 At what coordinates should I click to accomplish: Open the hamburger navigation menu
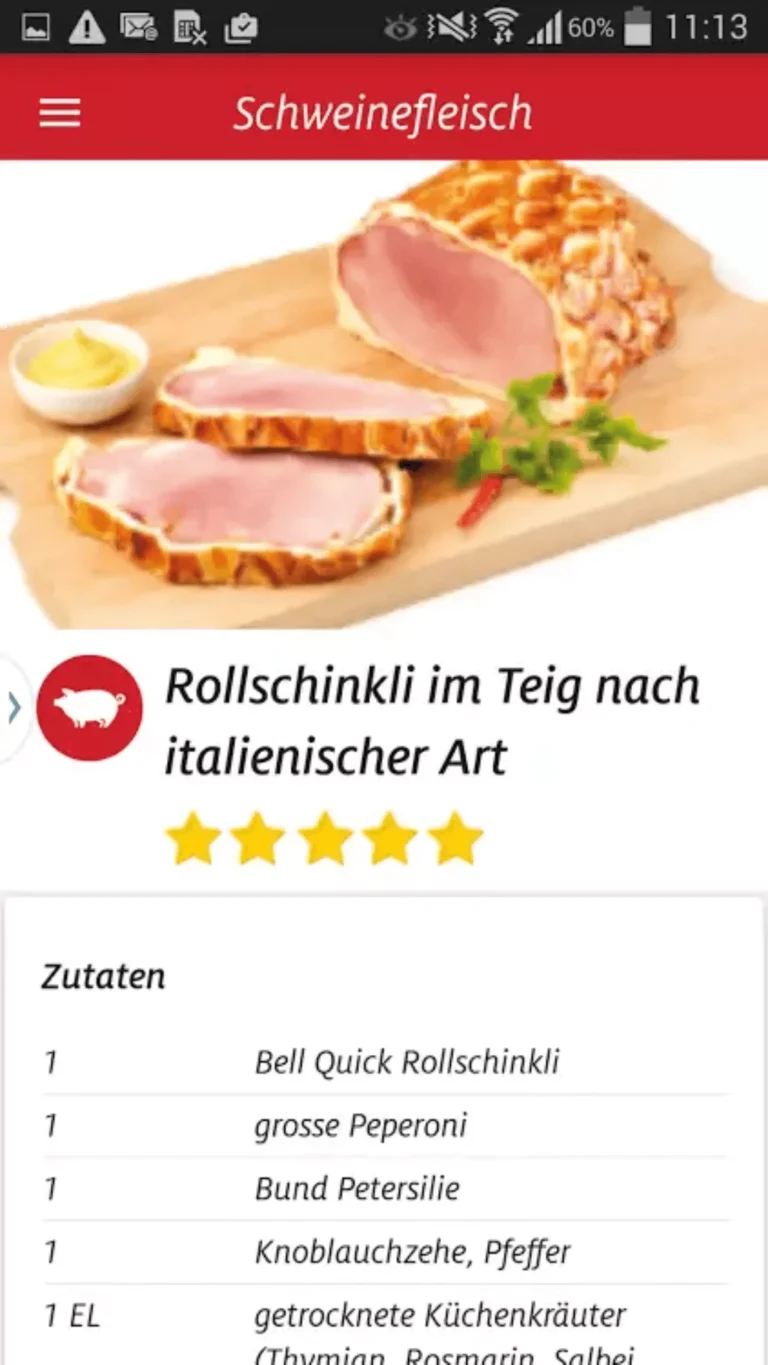click(59, 113)
